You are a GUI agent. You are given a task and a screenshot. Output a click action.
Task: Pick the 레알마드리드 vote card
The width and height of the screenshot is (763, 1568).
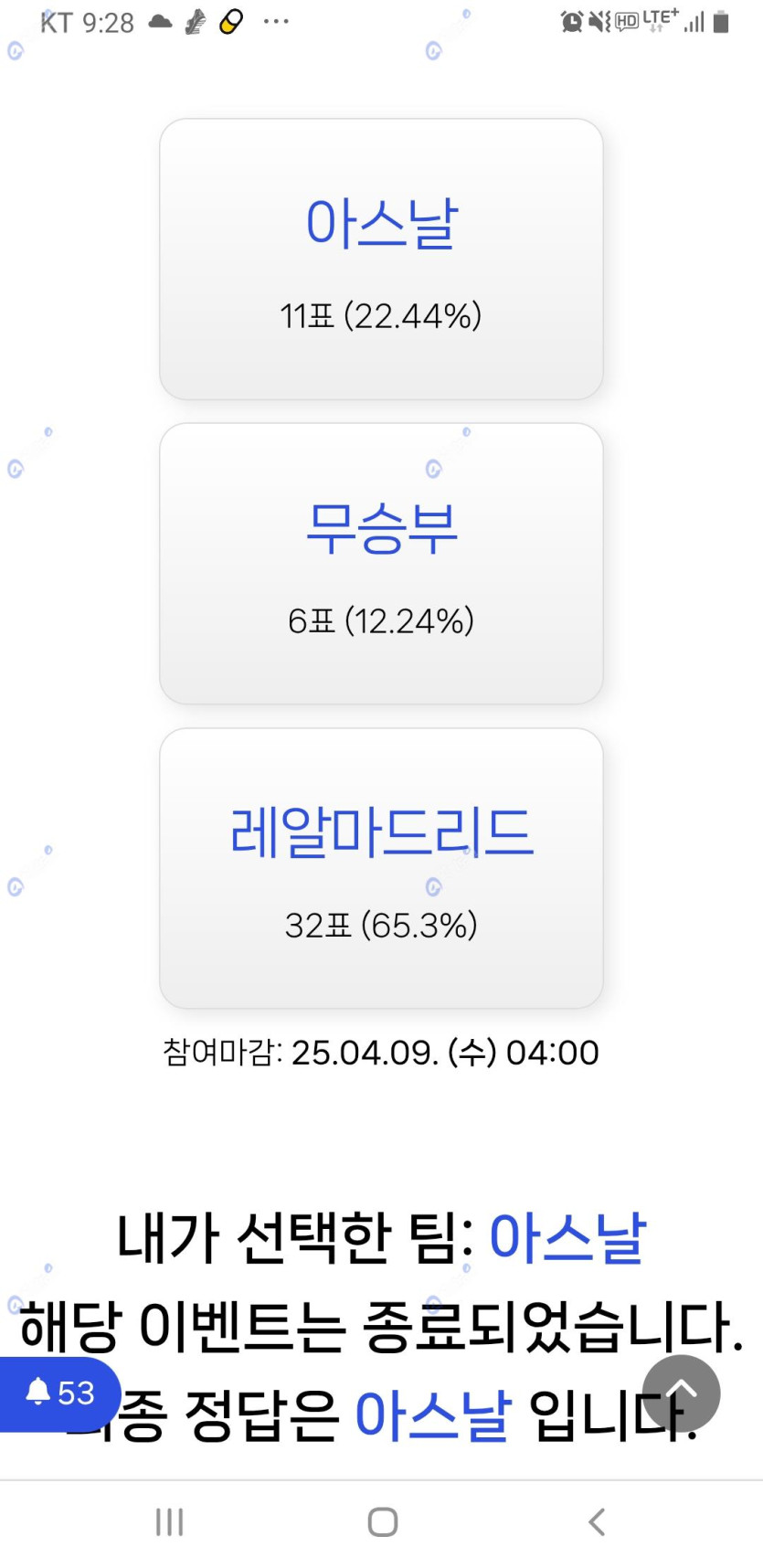click(381, 868)
